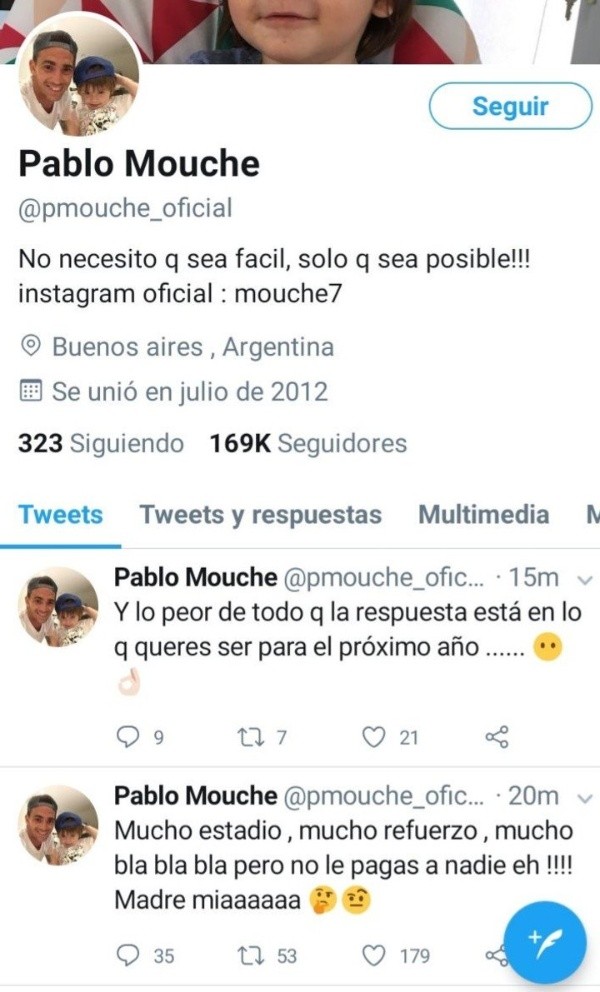
Task: Reply to the tweet posted 15m ago
Action: [x=131, y=738]
